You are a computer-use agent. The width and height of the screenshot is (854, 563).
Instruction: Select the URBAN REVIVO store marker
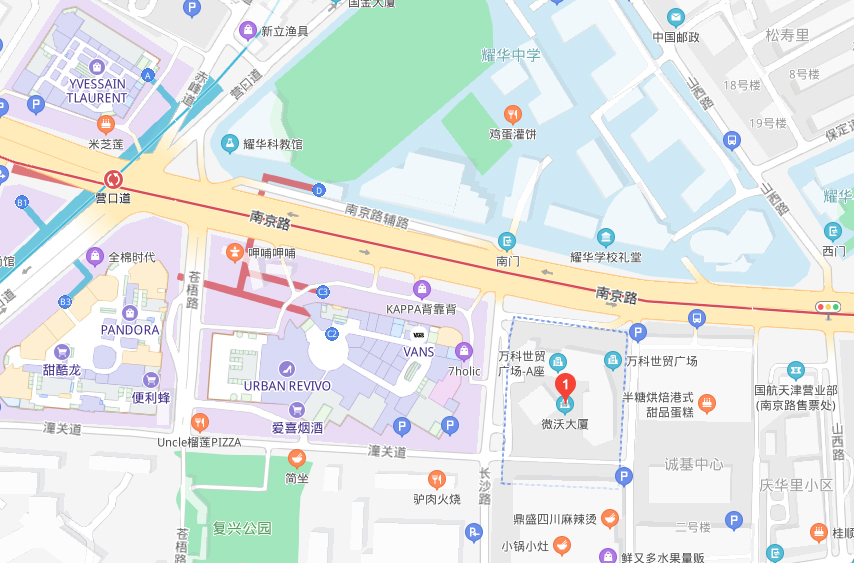click(287, 367)
